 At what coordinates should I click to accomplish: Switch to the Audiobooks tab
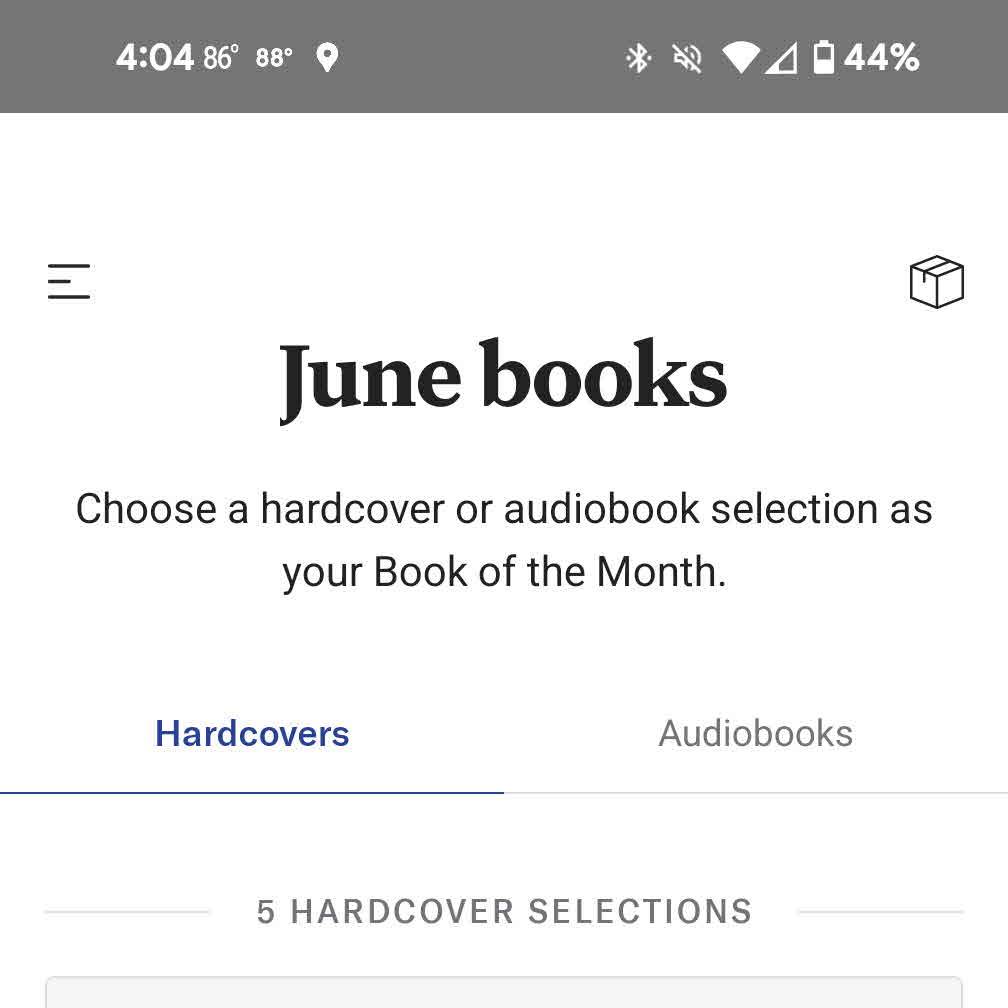755,734
